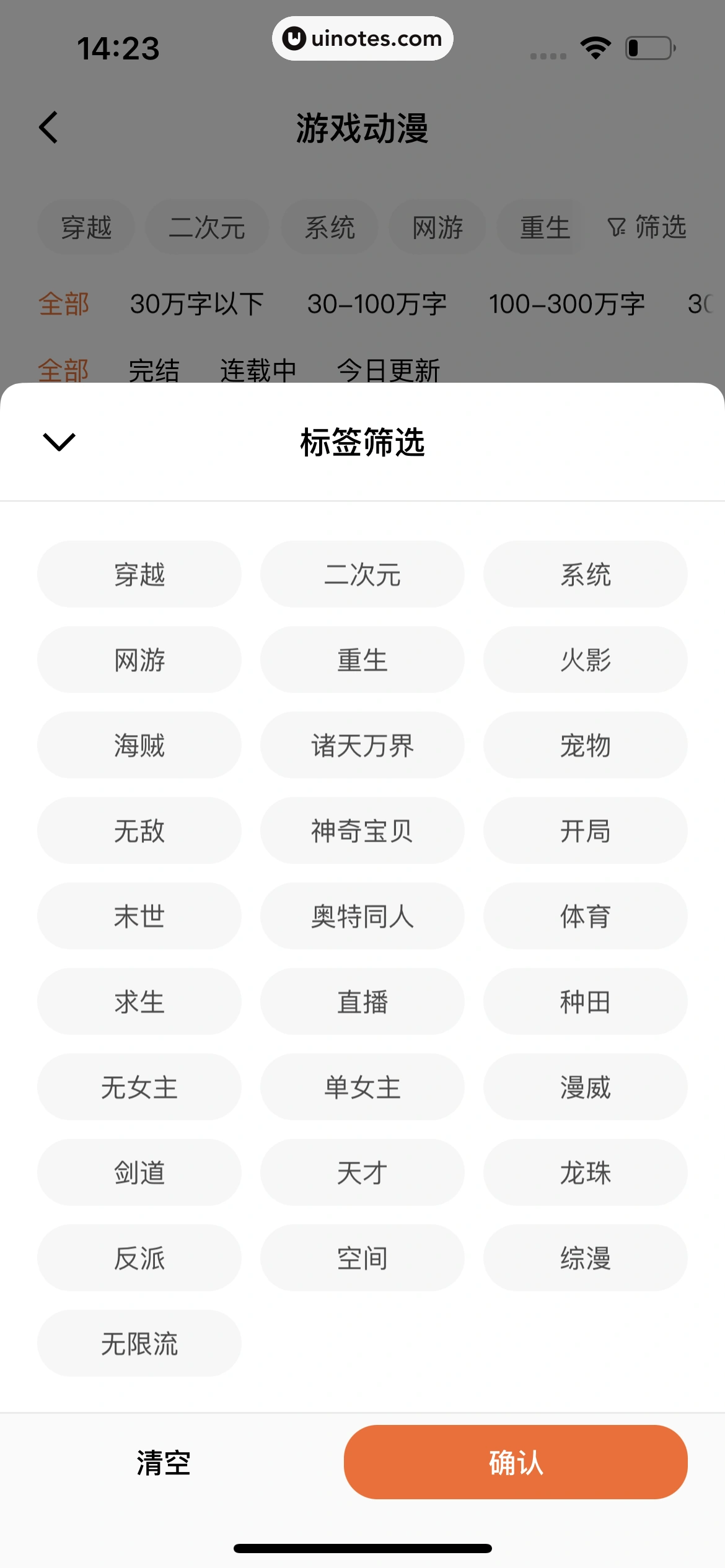Collapse the 标签筛选 sheet with the down chevron
725x1568 pixels.
click(59, 442)
